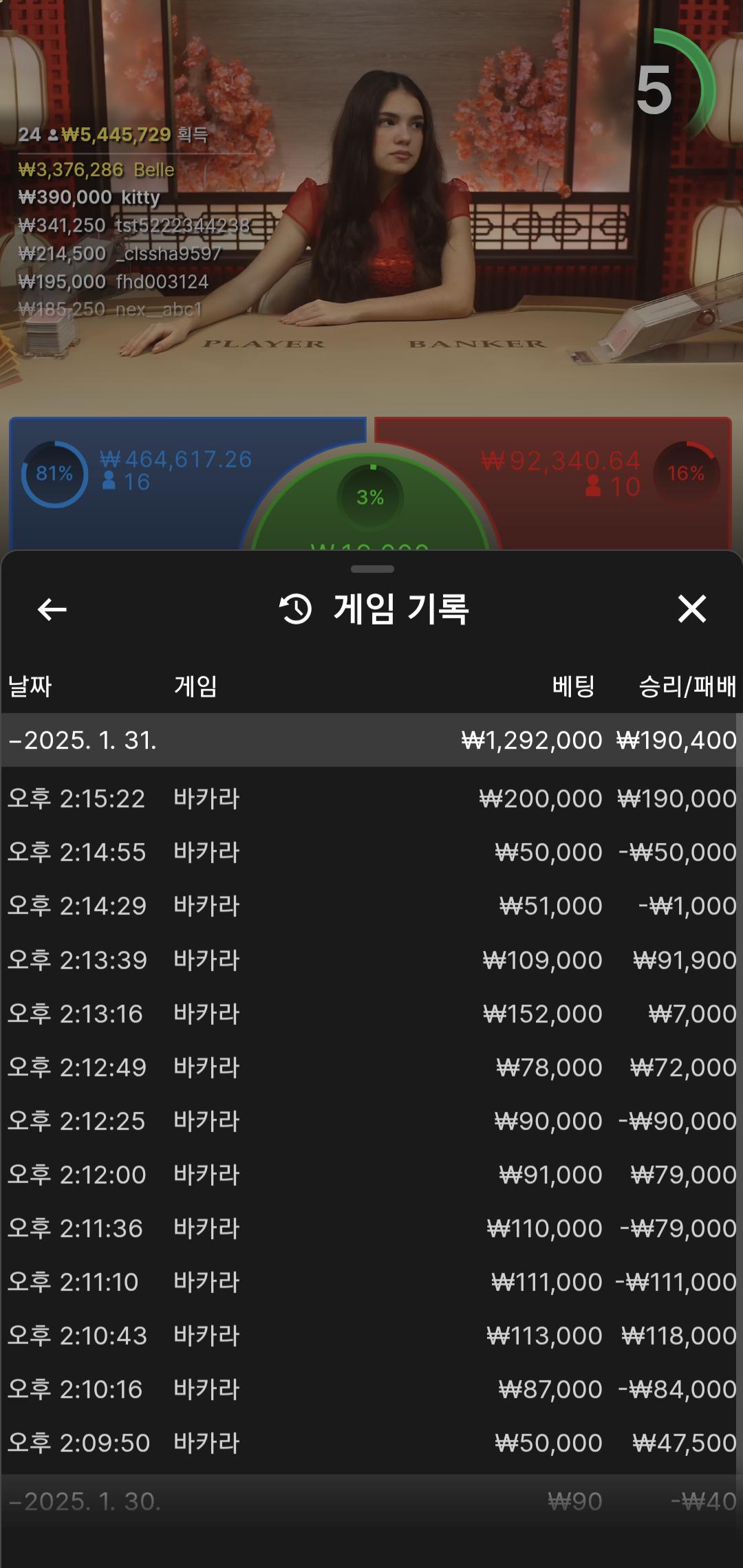Open the 오후 2:11:10 바카라 record
The image size is (743, 1568).
click(x=371, y=1281)
